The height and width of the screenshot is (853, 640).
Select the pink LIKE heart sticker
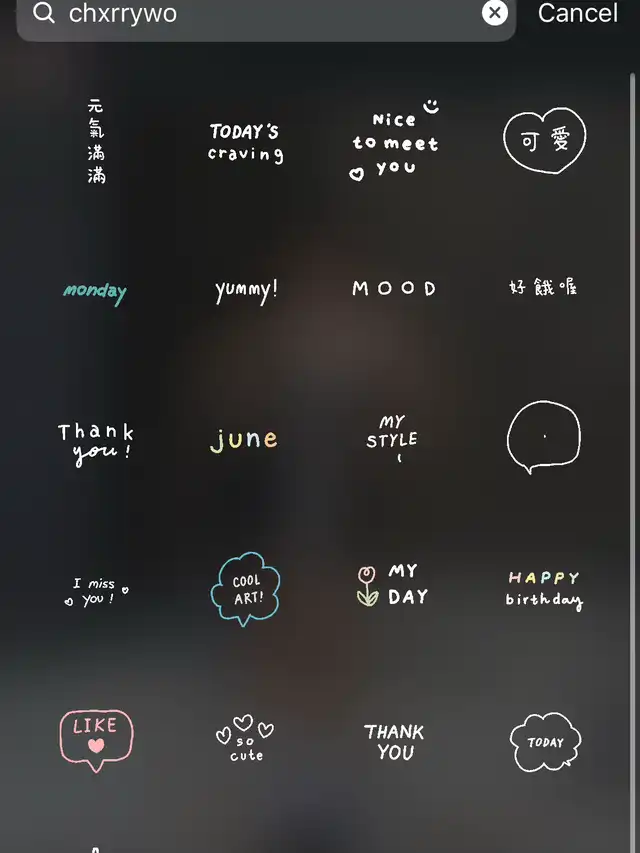pos(96,740)
